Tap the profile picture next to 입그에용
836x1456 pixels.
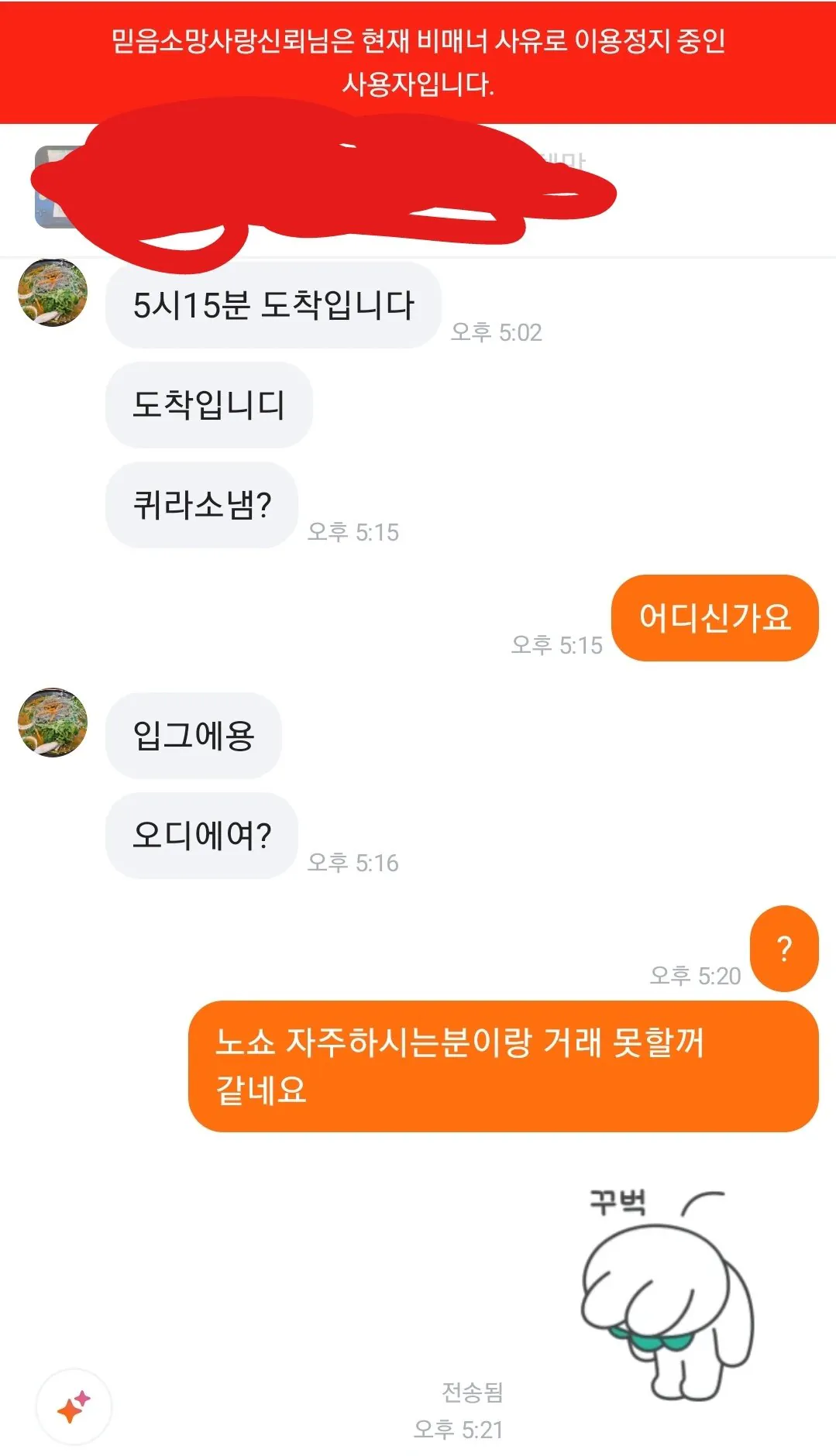pyautogui.click(x=53, y=722)
